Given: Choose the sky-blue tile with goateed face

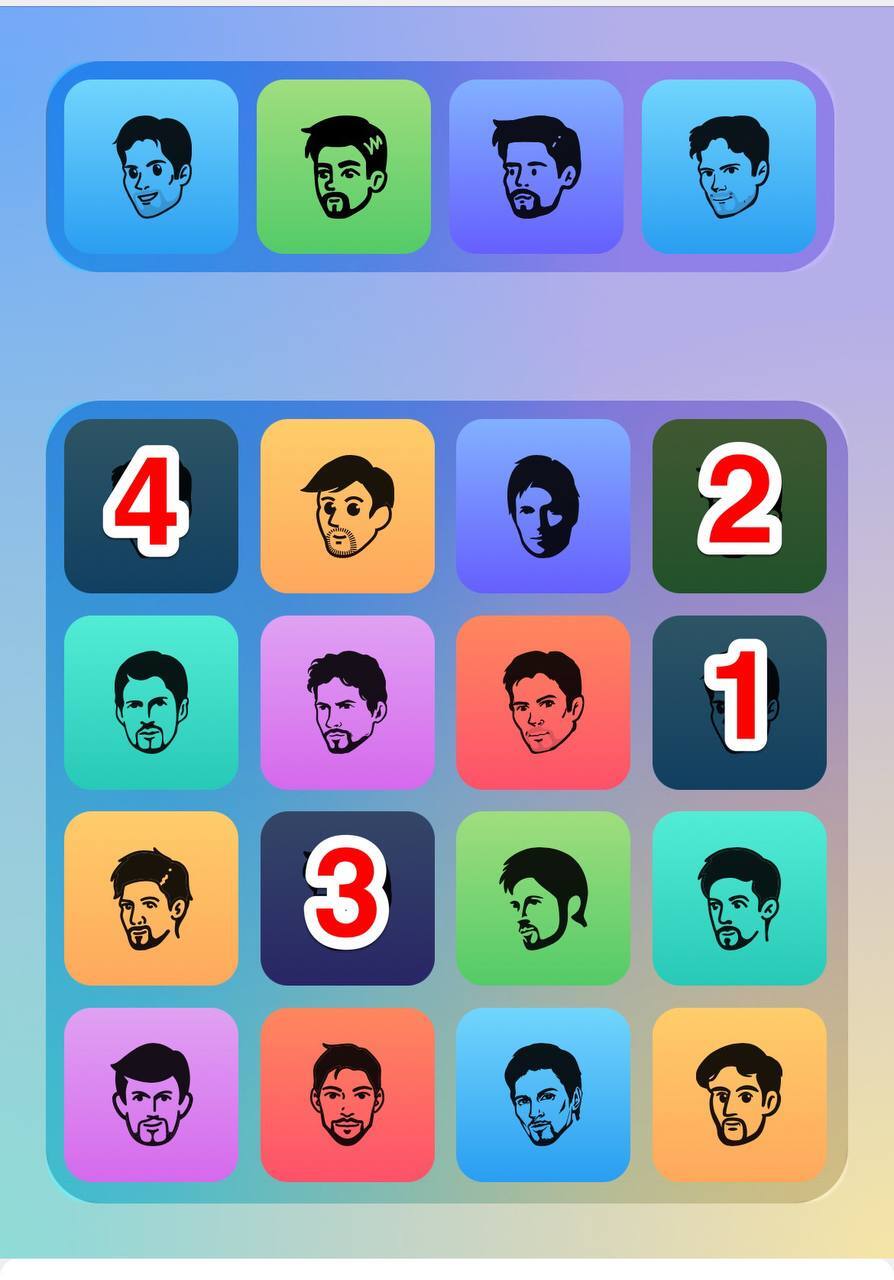Looking at the screenshot, I should (543, 1094).
